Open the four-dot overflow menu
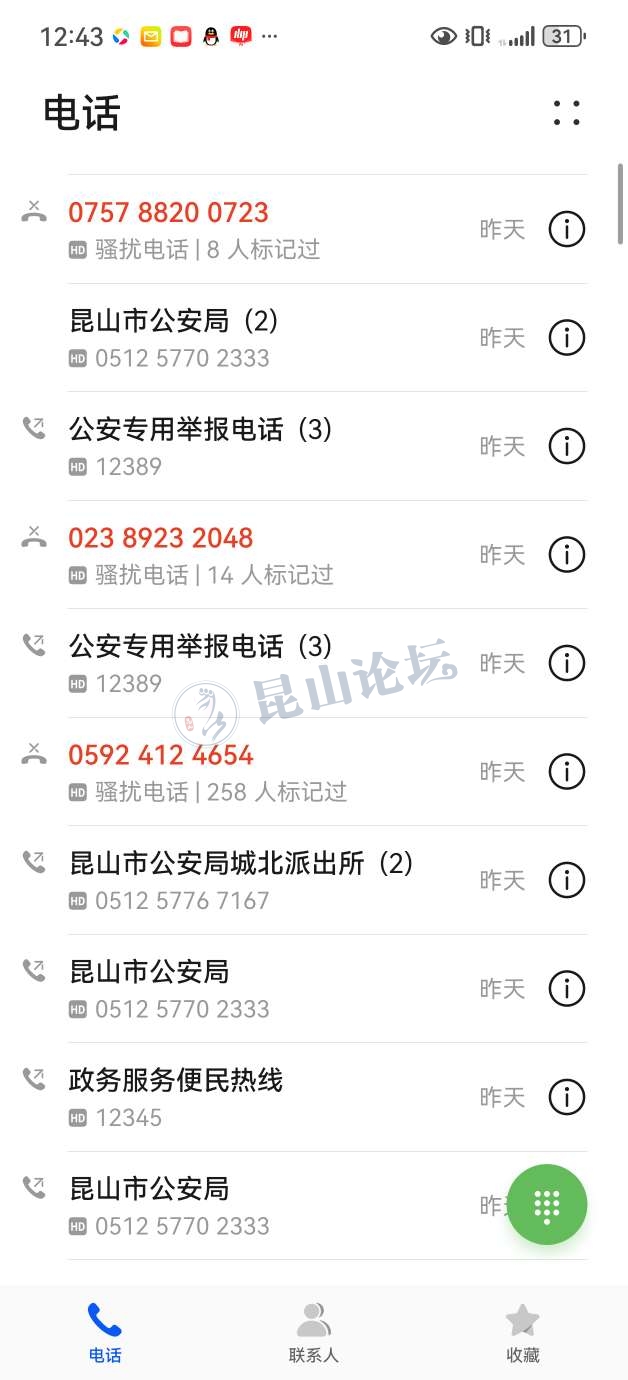Screen dimensions: 628x1380 tap(566, 113)
